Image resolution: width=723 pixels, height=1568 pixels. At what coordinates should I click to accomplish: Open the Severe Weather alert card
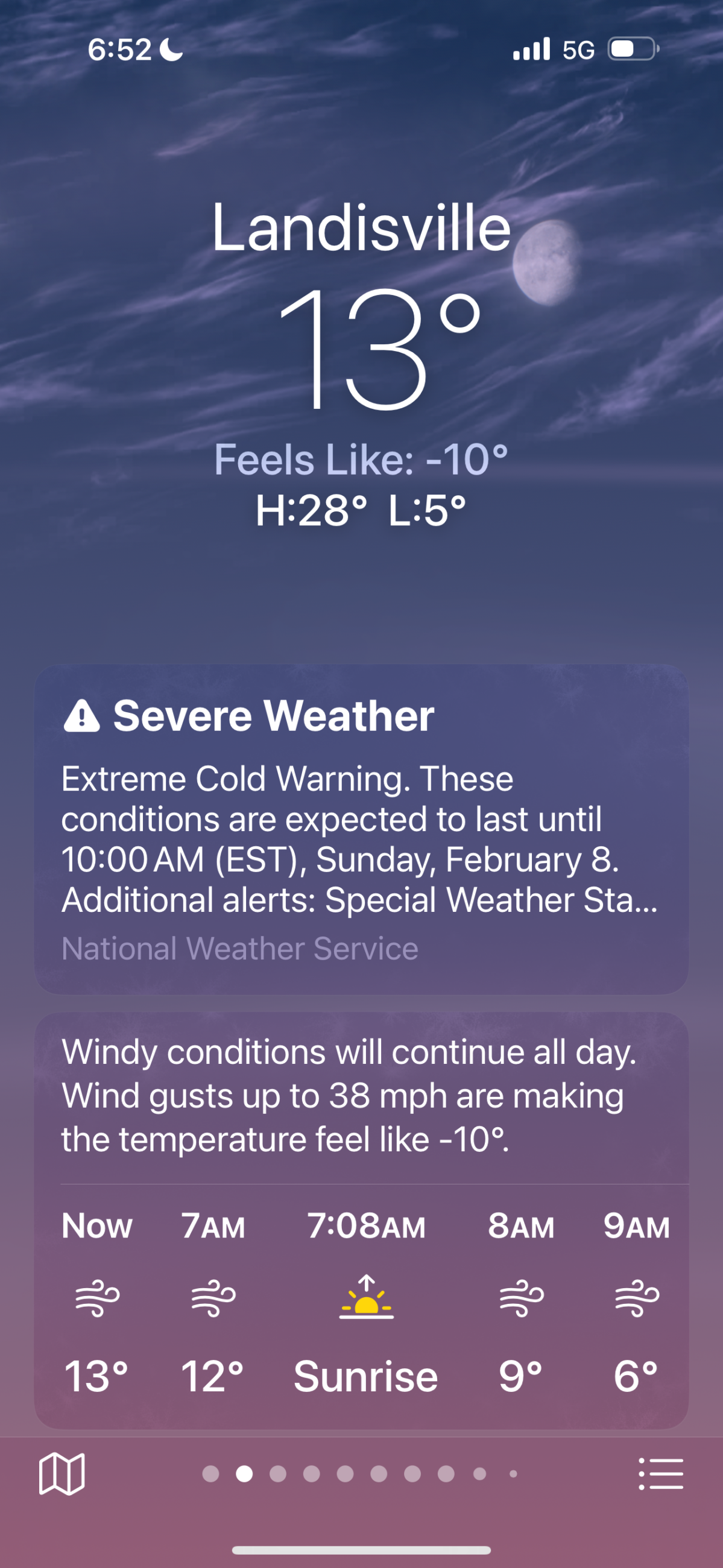coord(361,829)
